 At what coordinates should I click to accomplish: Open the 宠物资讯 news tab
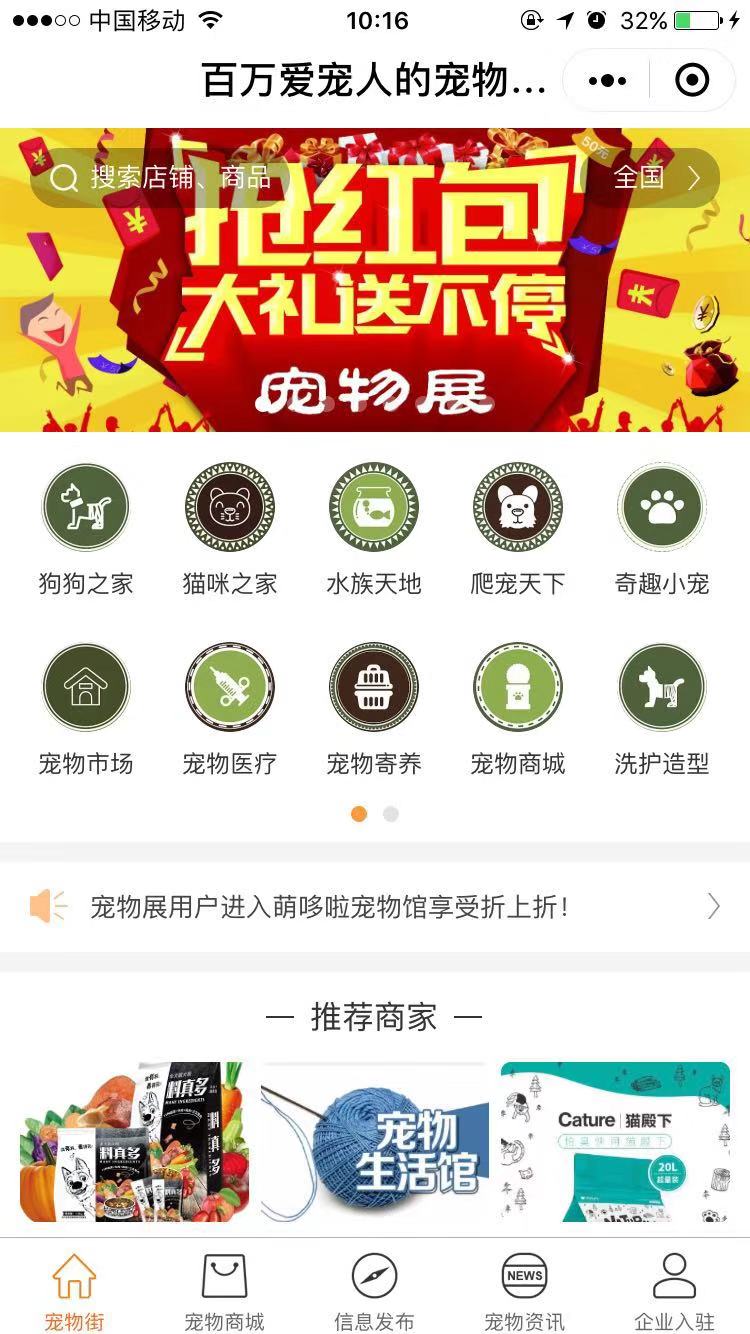pyautogui.click(x=524, y=1292)
